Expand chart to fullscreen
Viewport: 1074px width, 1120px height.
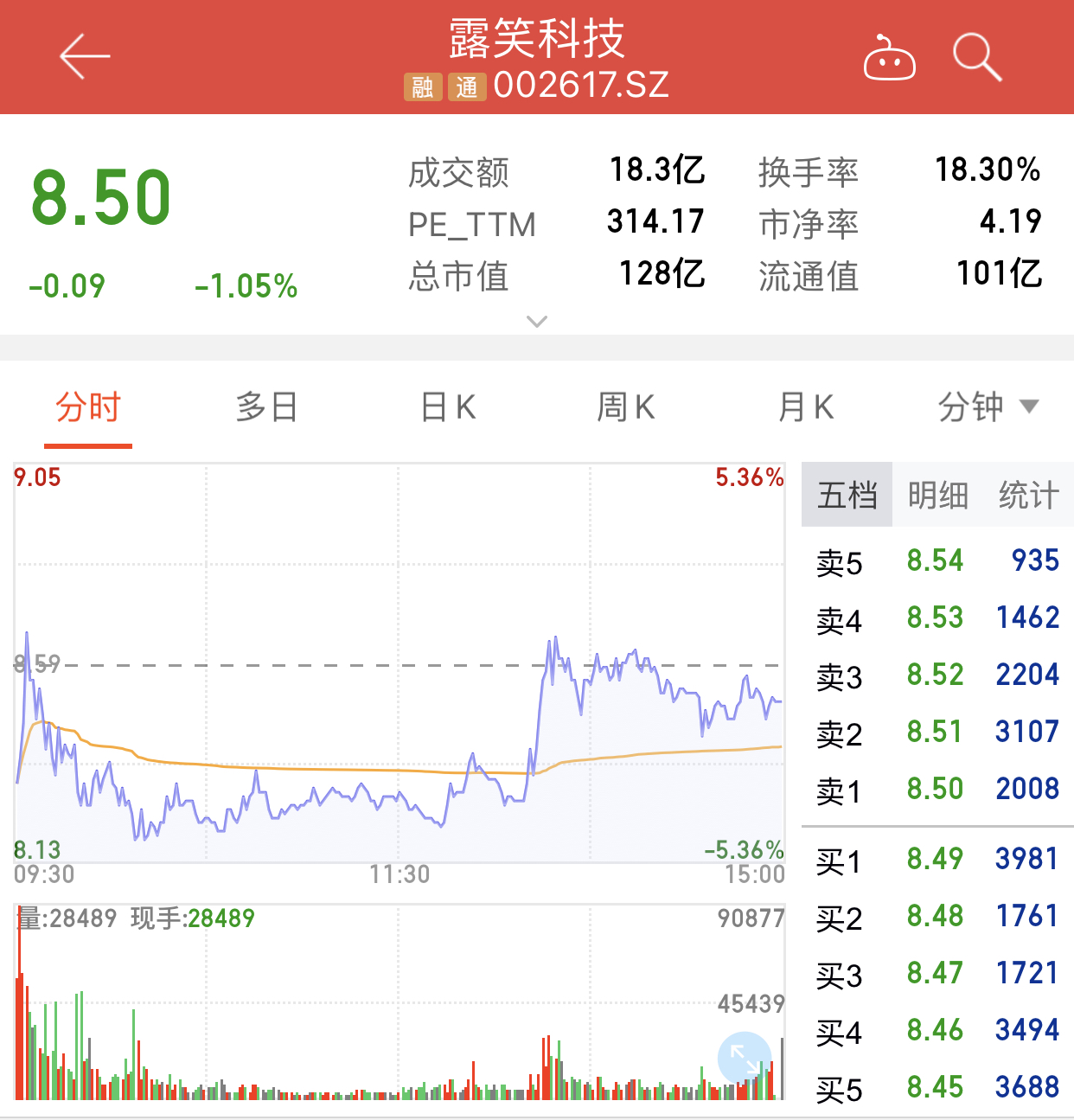744,1057
